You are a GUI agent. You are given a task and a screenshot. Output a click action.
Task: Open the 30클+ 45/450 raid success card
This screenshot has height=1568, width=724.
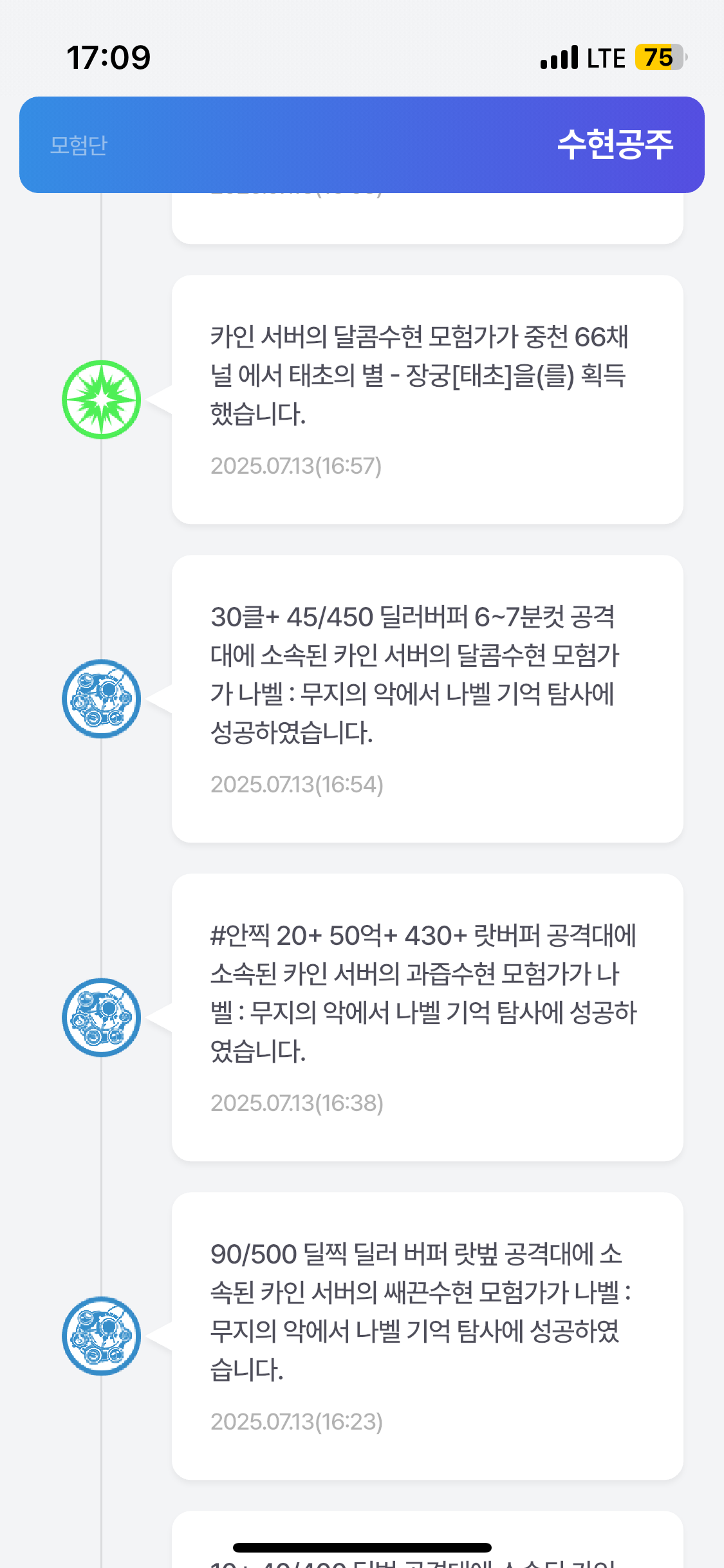coord(427,699)
